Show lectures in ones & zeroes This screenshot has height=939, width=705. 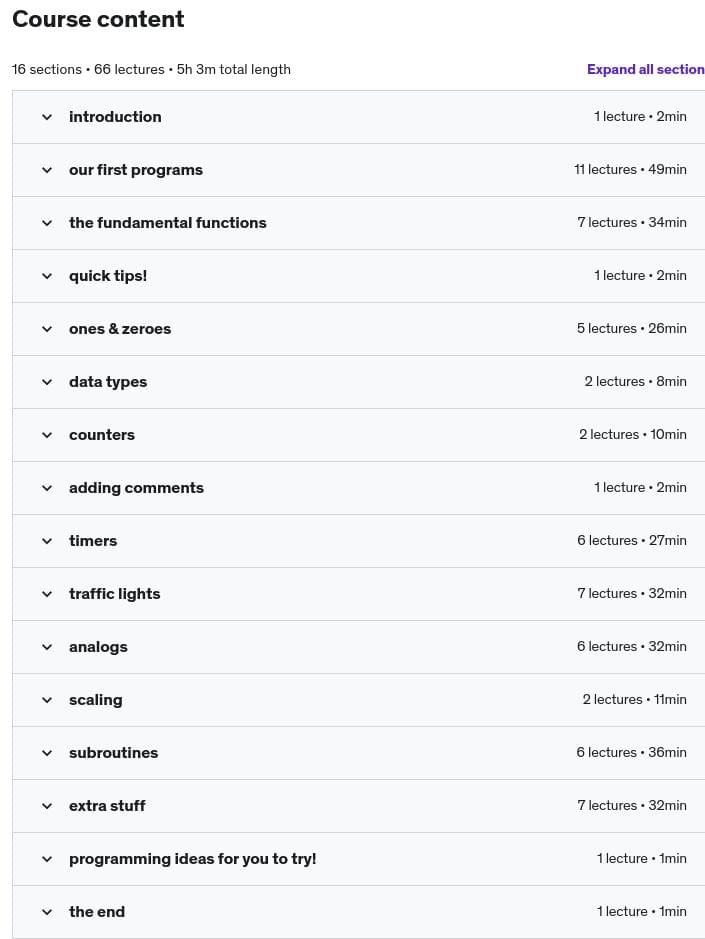tap(119, 329)
